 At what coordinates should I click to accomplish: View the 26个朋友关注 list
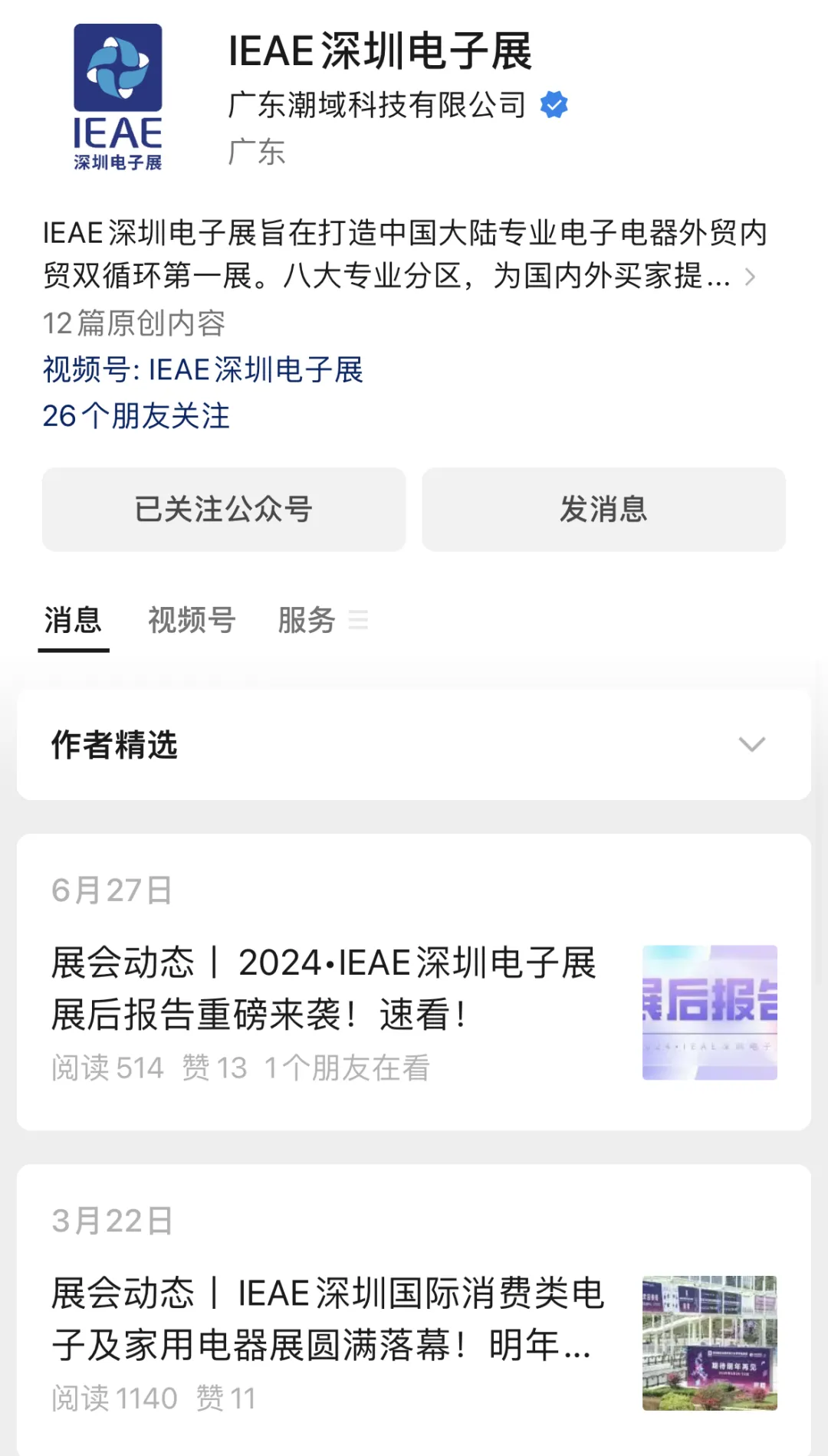[136, 416]
